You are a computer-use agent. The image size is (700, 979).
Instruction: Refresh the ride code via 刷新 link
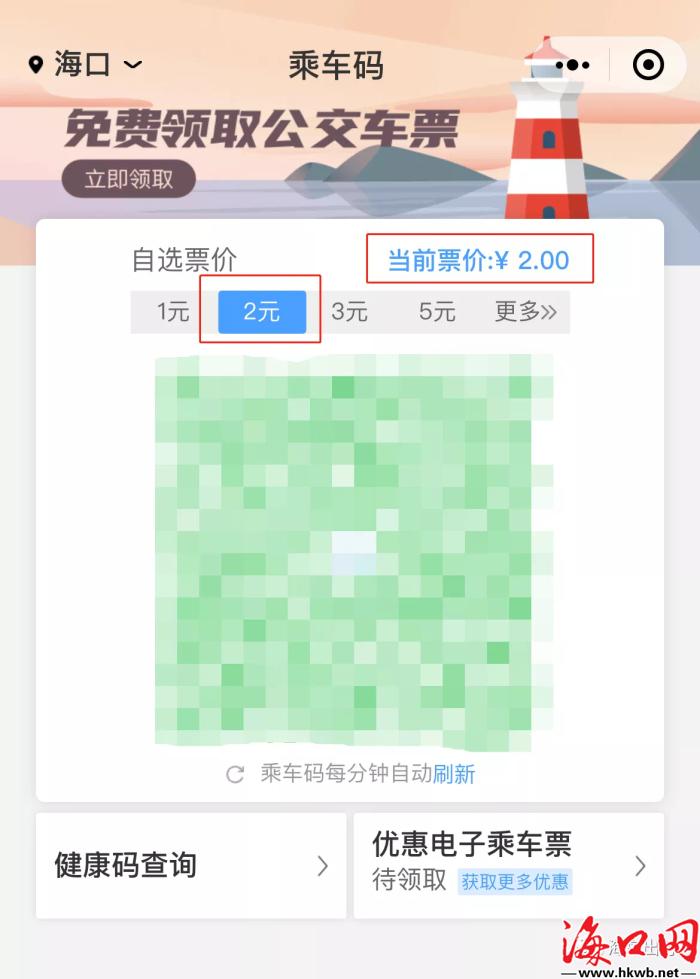click(x=454, y=773)
